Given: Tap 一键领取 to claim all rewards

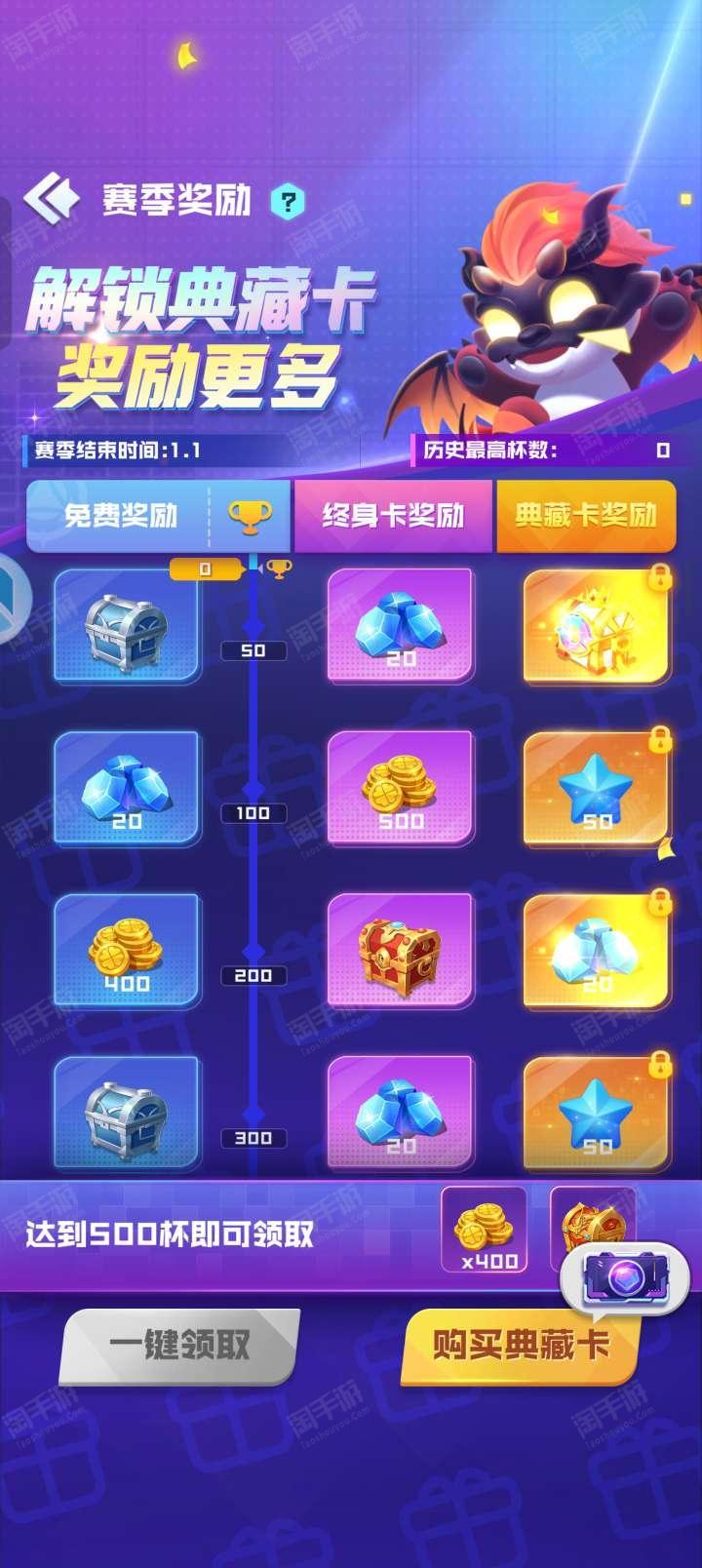Looking at the screenshot, I should coord(180,1346).
